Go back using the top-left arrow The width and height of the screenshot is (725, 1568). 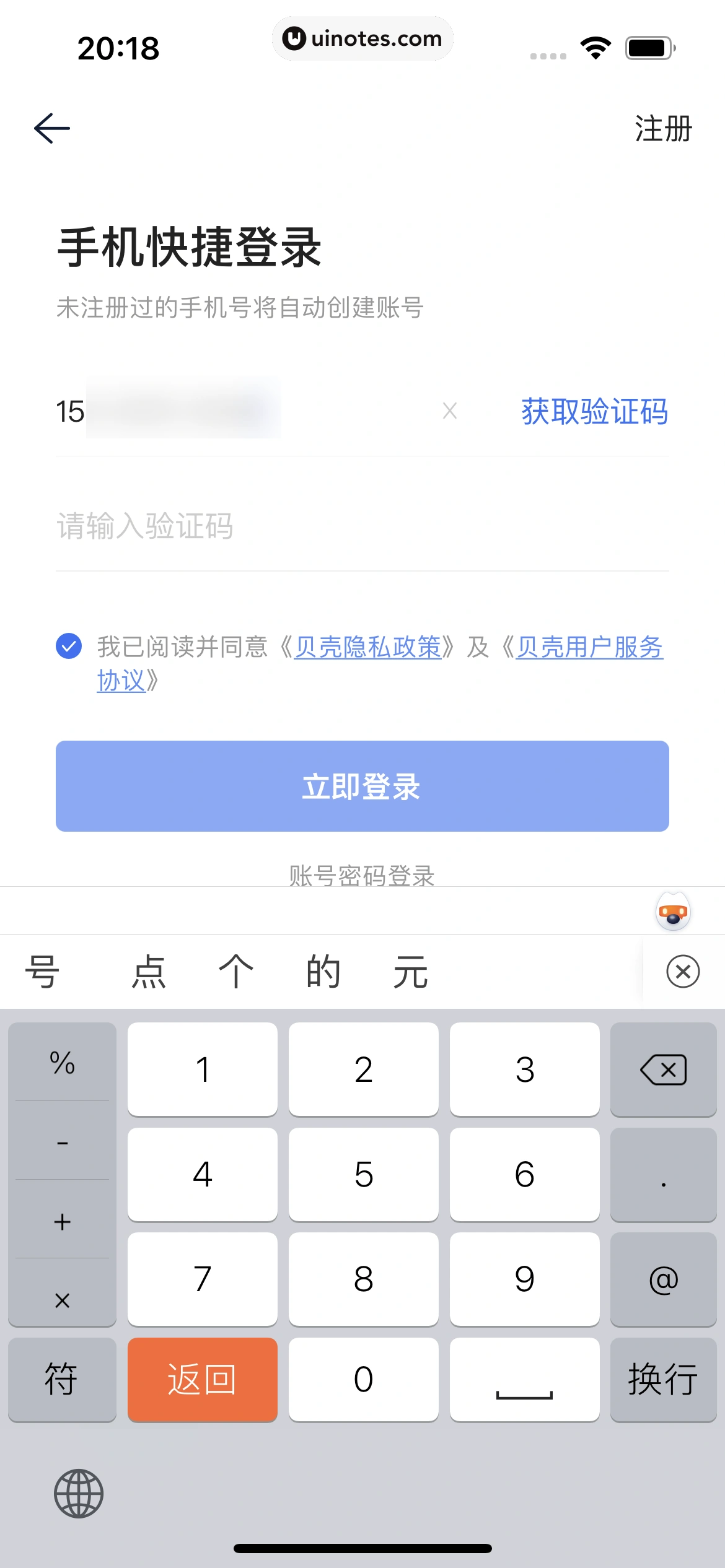point(52,128)
